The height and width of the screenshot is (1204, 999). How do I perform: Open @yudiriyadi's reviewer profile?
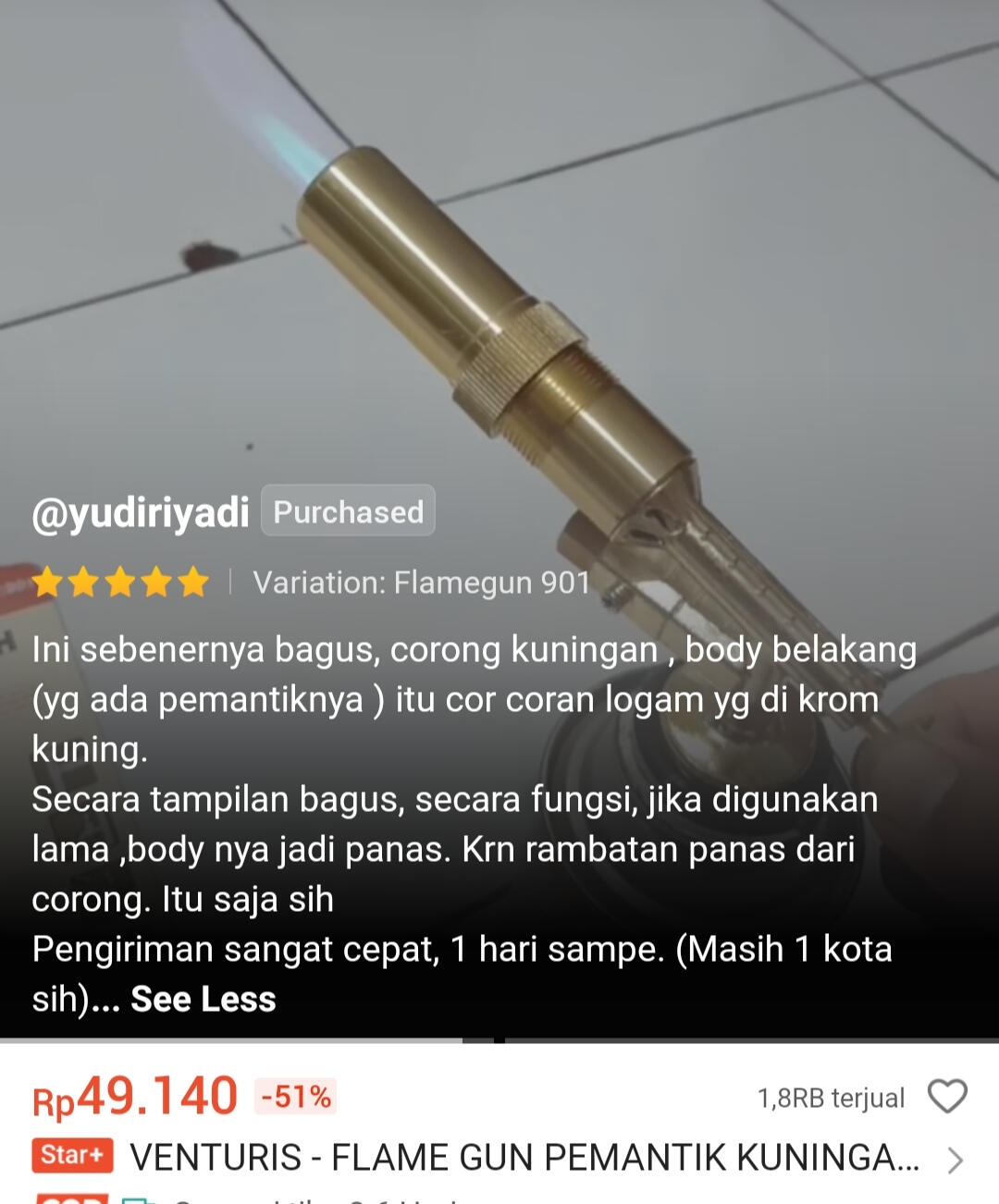click(x=141, y=511)
